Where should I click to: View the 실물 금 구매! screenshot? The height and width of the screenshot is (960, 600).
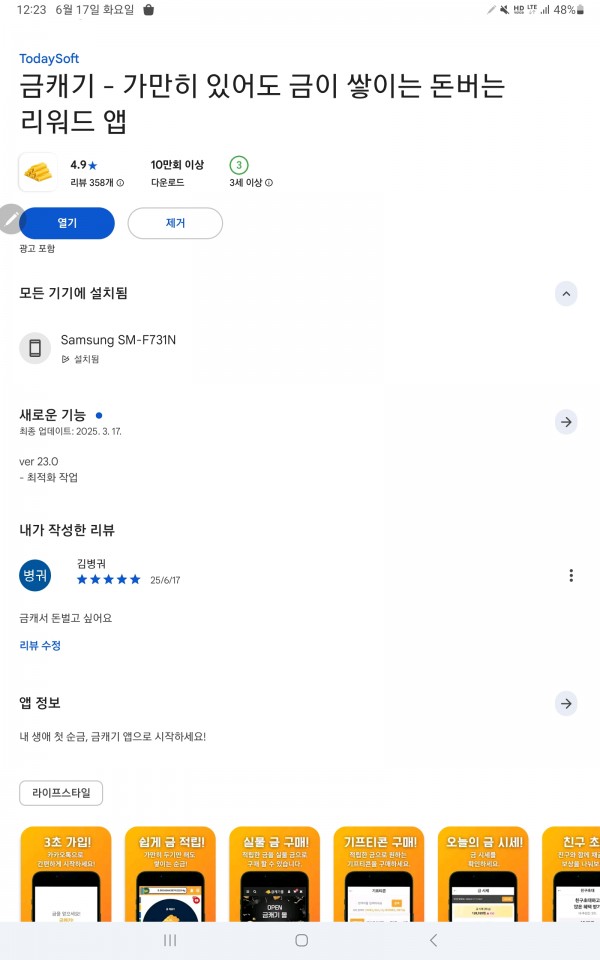coord(275,874)
